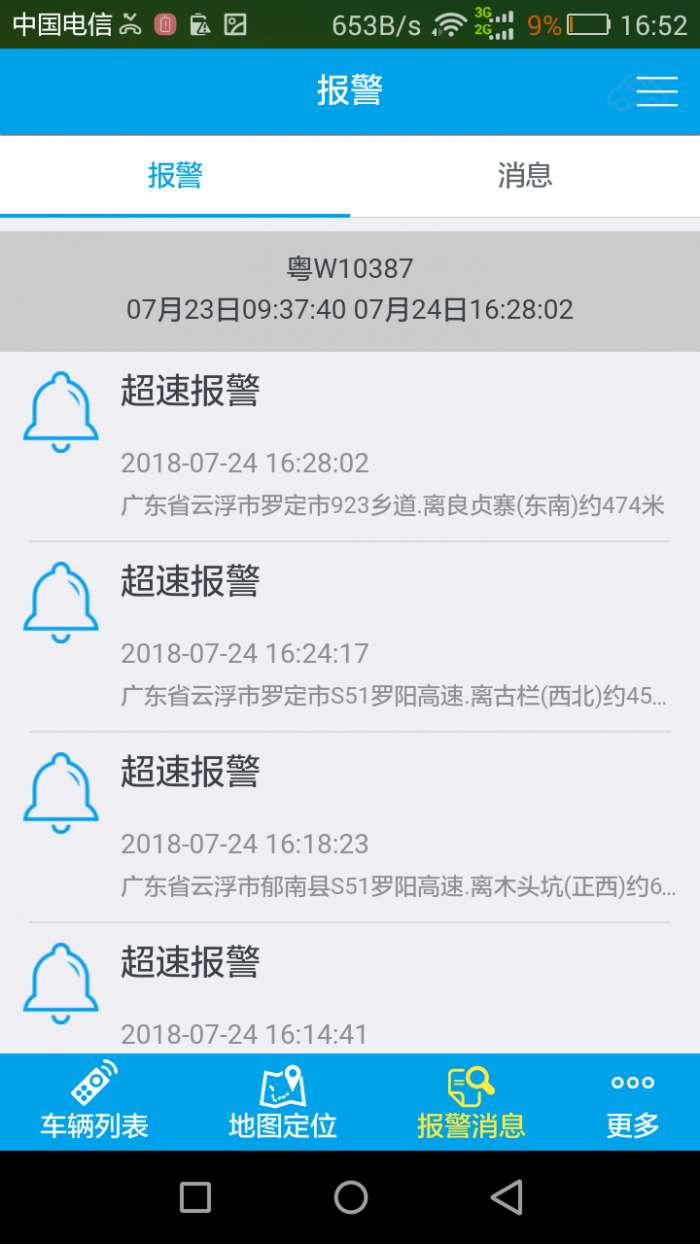Open the 更多 tab
The image size is (700, 1244).
click(x=632, y=1102)
